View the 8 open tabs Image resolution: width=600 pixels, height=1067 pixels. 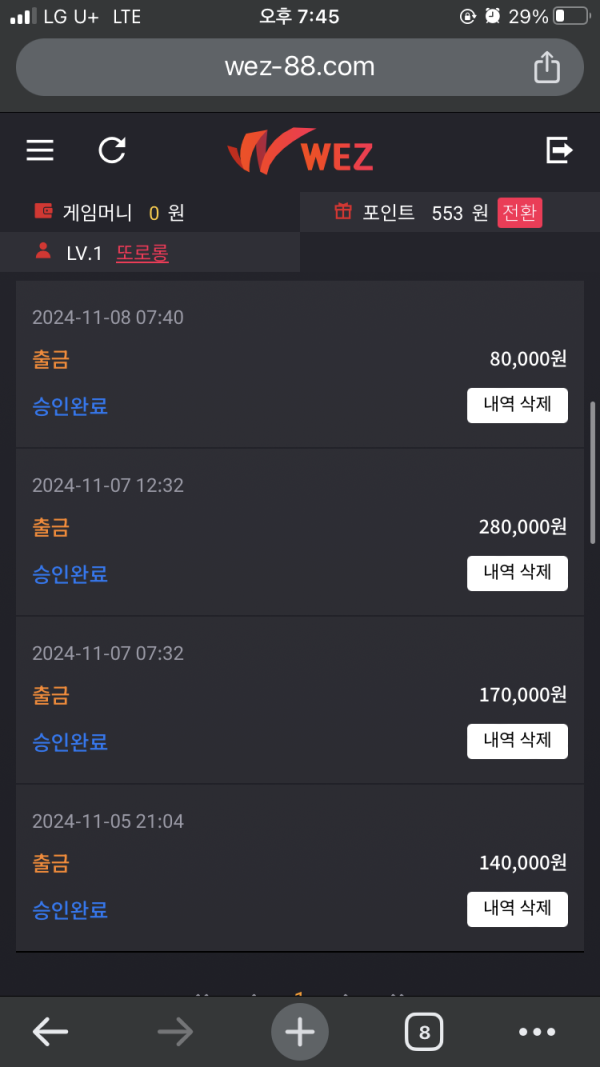click(424, 1032)
